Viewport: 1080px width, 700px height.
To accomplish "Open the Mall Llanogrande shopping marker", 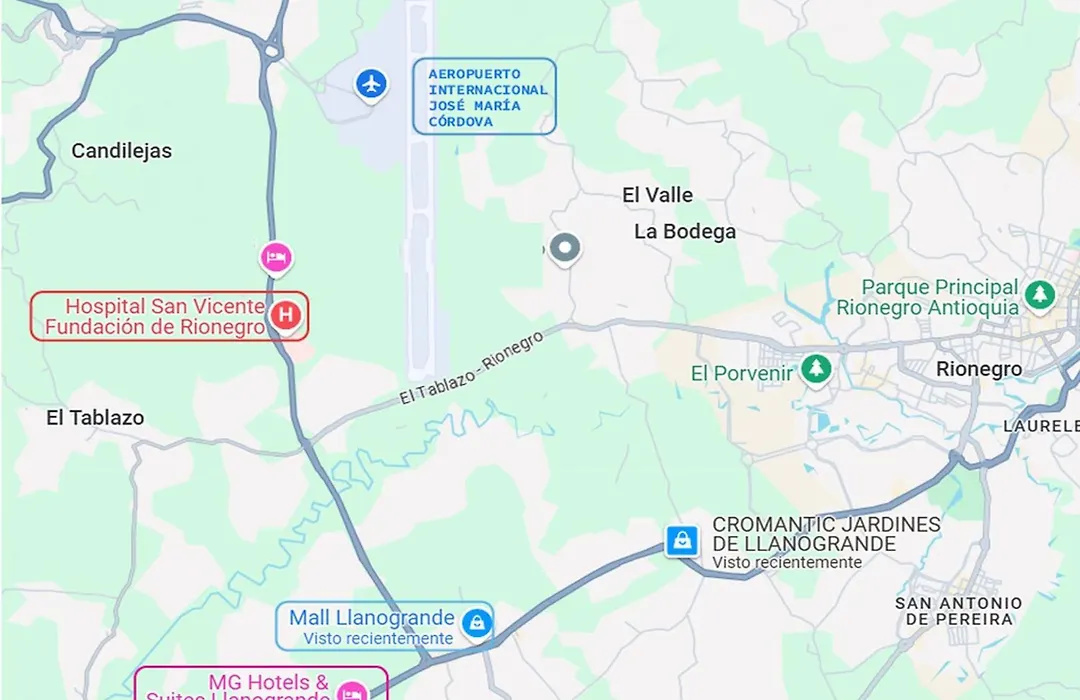I will pos(478,625).
